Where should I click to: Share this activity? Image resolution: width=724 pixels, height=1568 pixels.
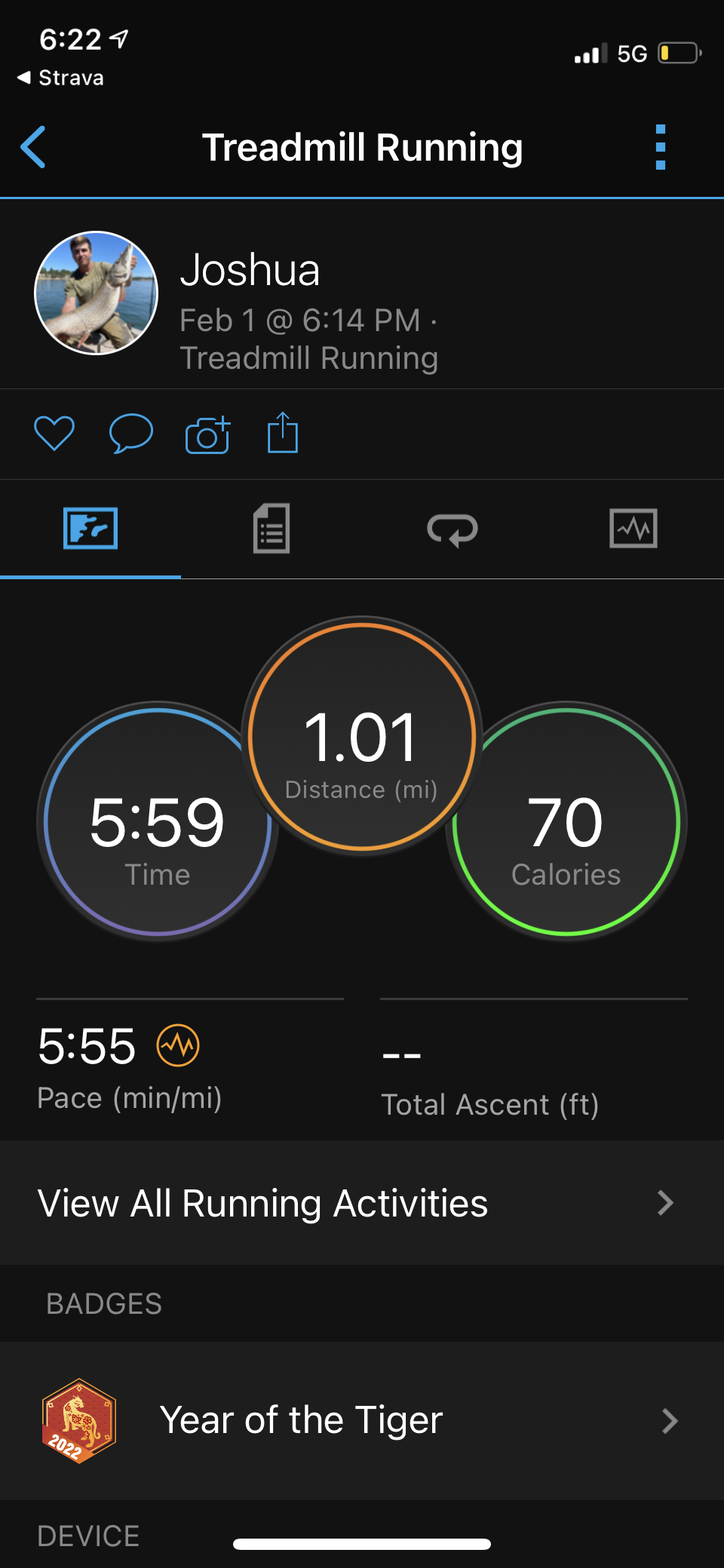(283, 433)
